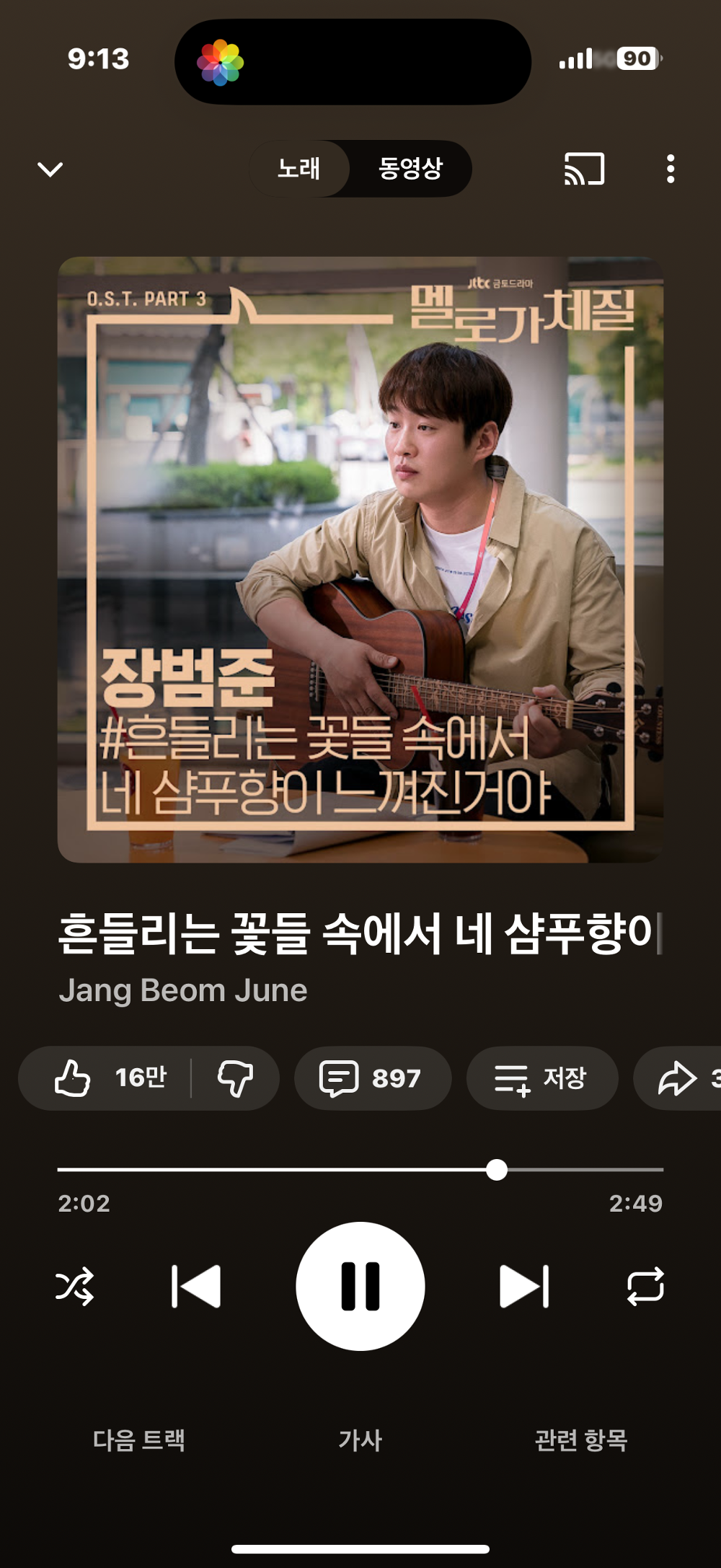Open the three-dot options menu
Viewport: 721px width, 1568px height.
tap(671, 169)
